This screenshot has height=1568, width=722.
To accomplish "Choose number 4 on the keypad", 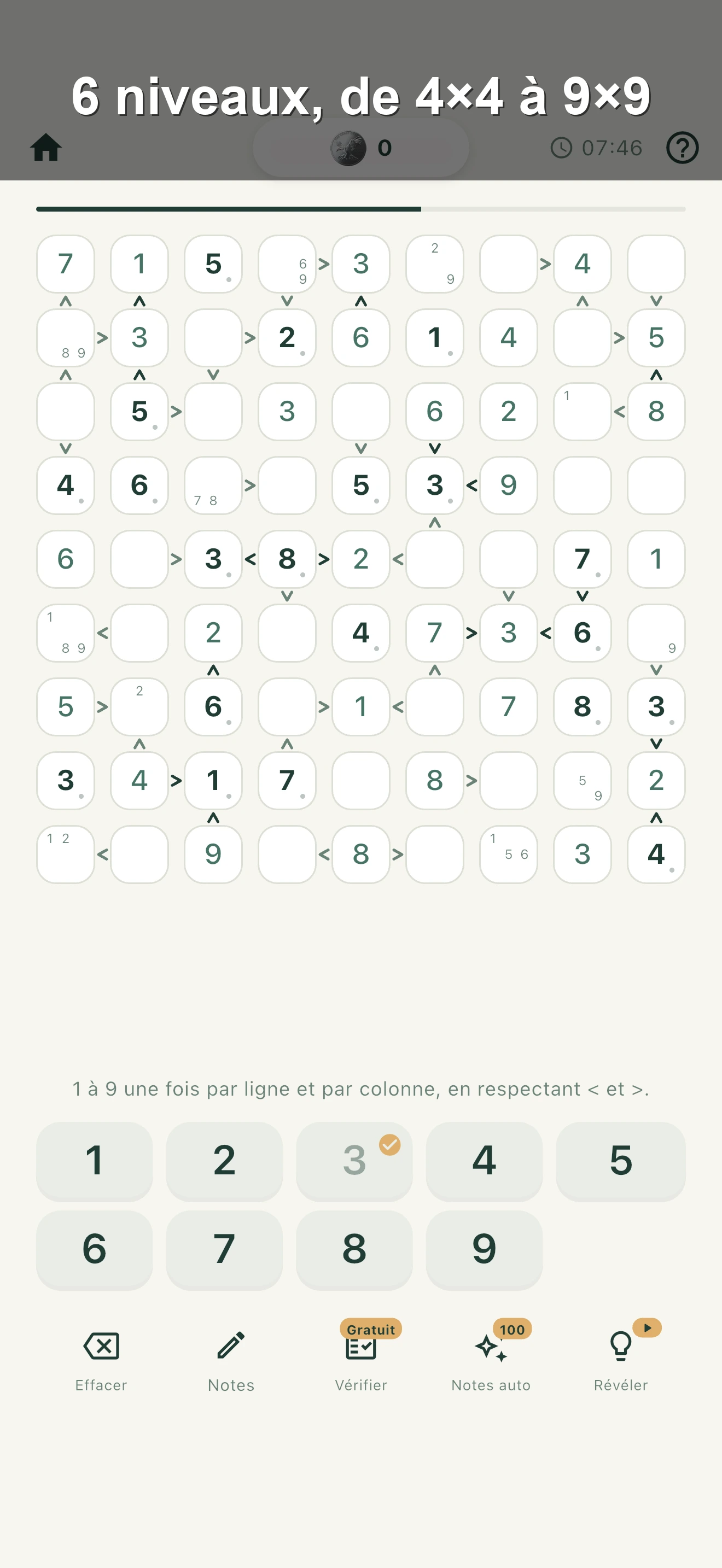I will pos(484,1160).
